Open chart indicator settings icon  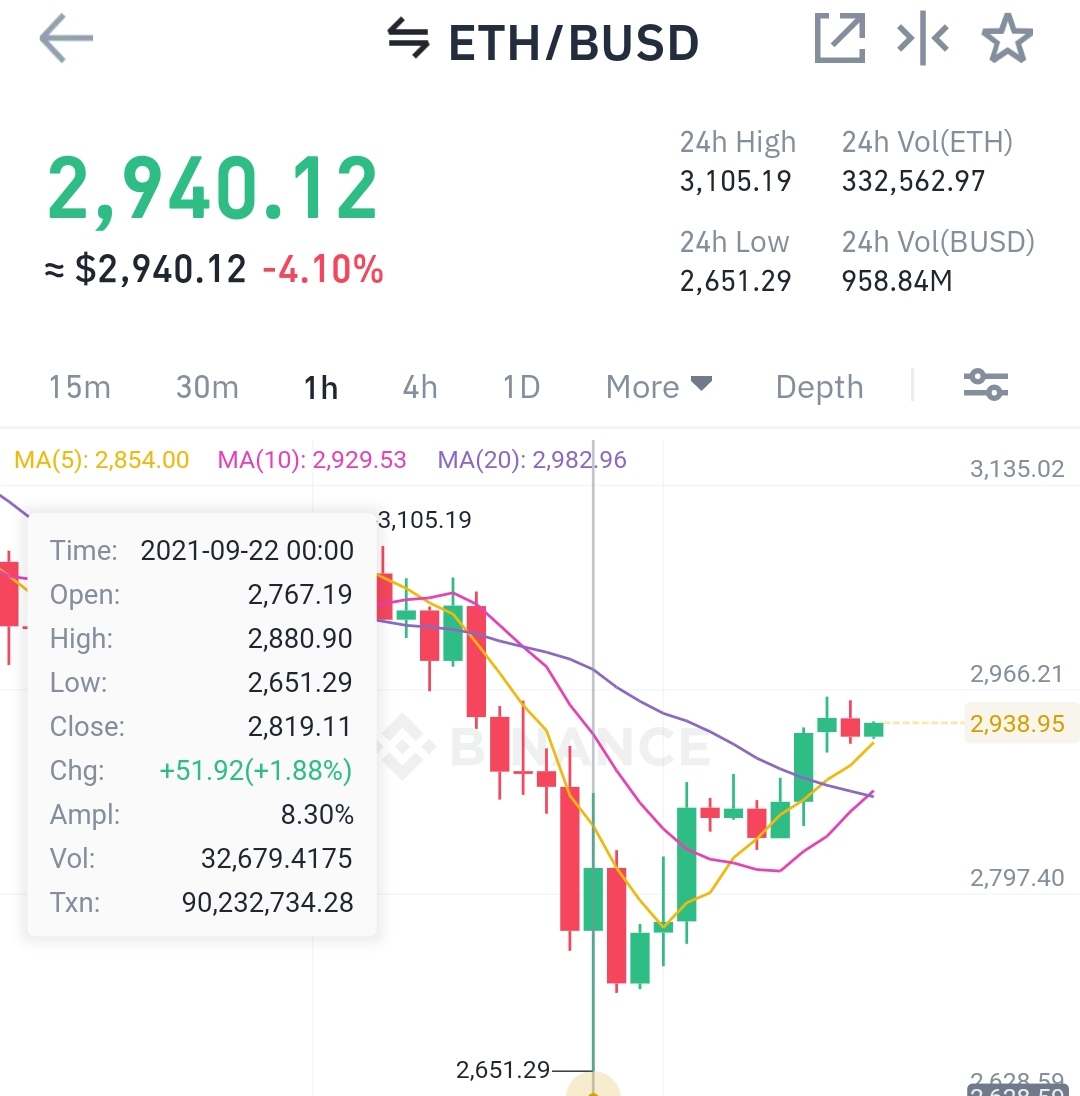pyautogui.click(x=985, y=385)
